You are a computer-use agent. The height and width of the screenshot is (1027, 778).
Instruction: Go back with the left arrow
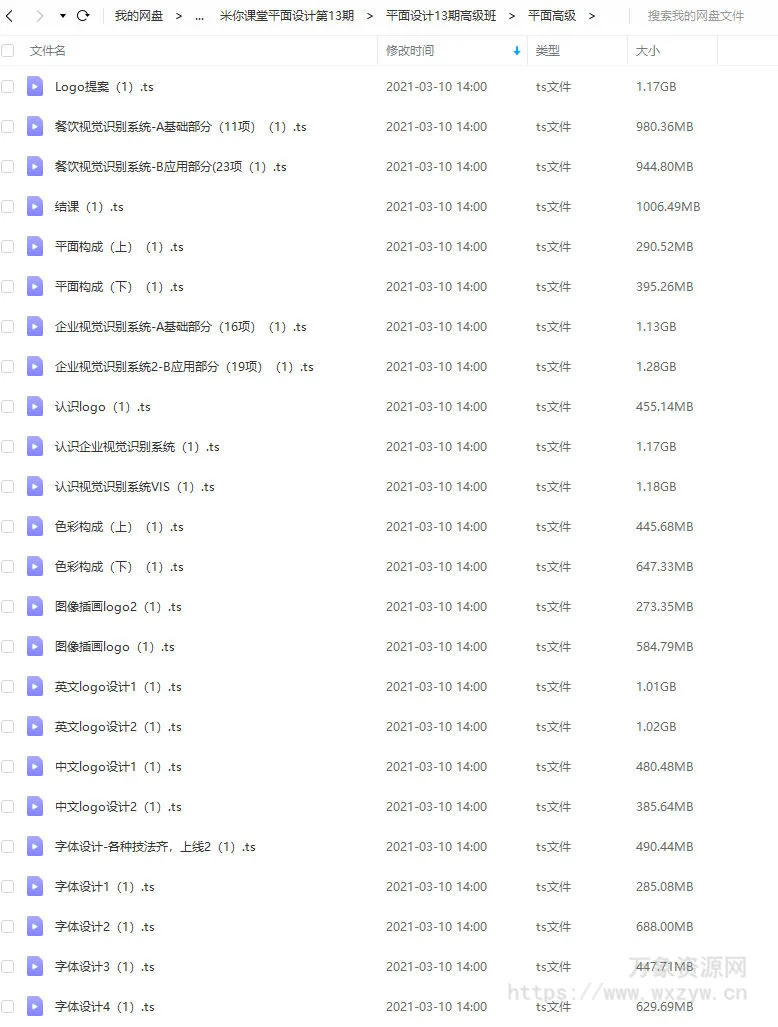10,16
